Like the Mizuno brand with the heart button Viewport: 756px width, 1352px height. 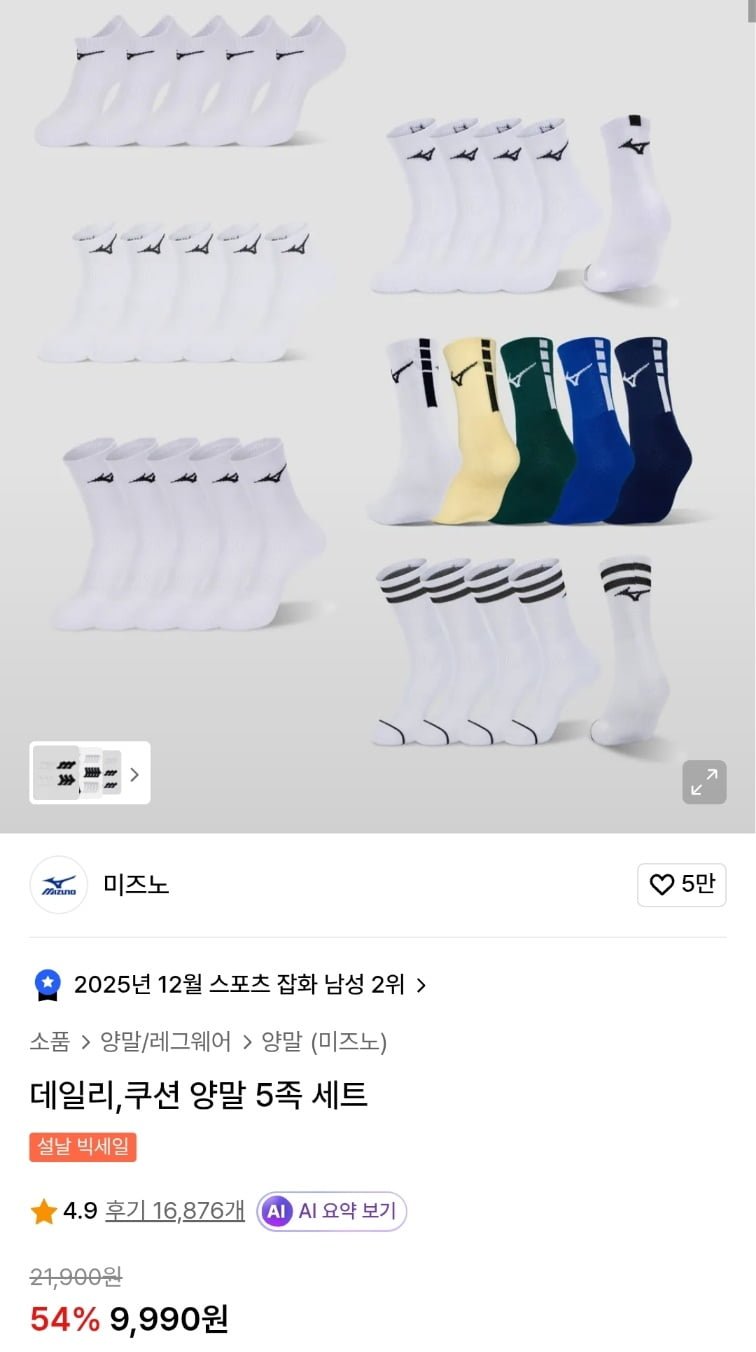(681, 885)
